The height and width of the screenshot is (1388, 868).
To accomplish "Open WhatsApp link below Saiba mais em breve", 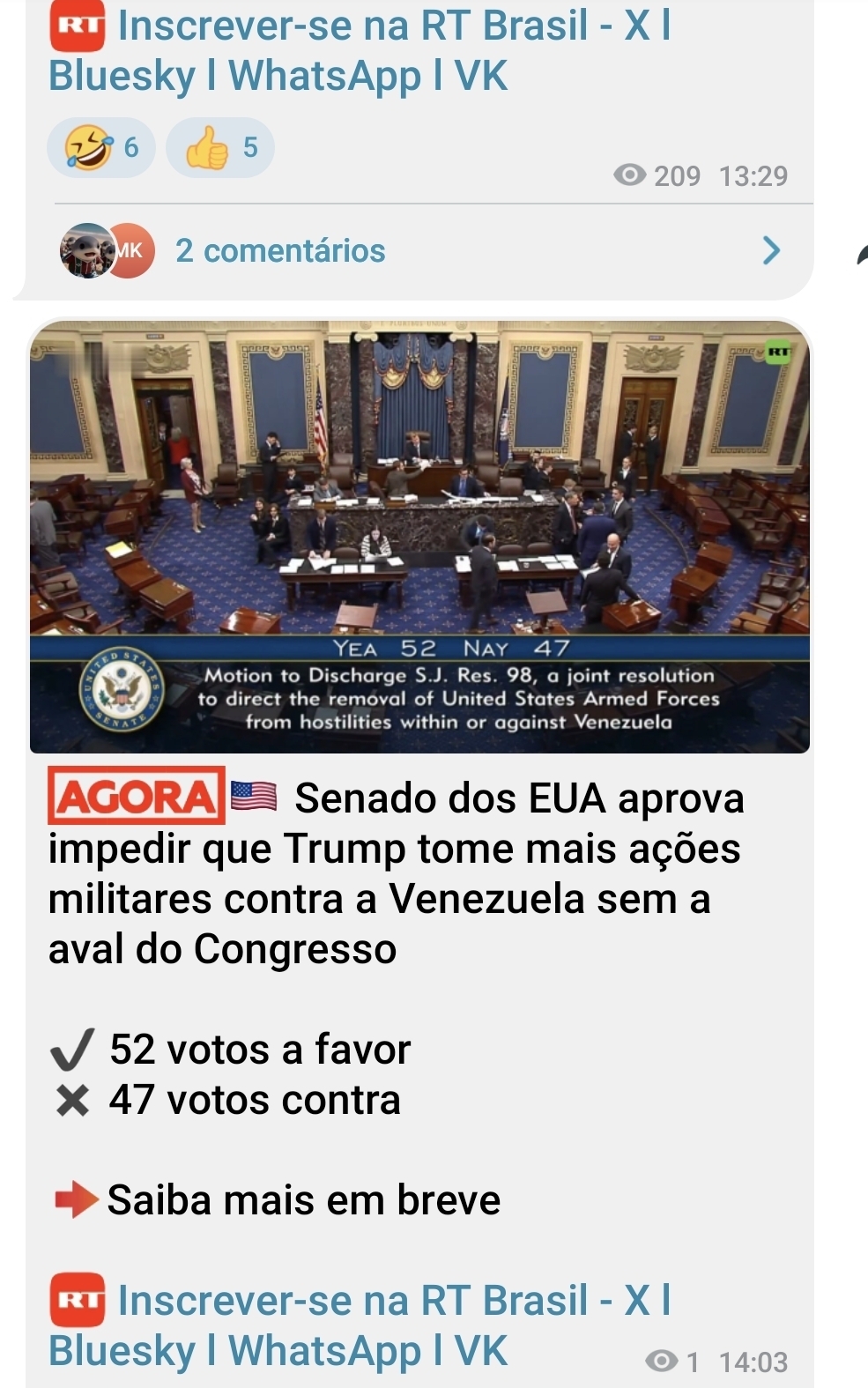I will tap(324, 1351).
